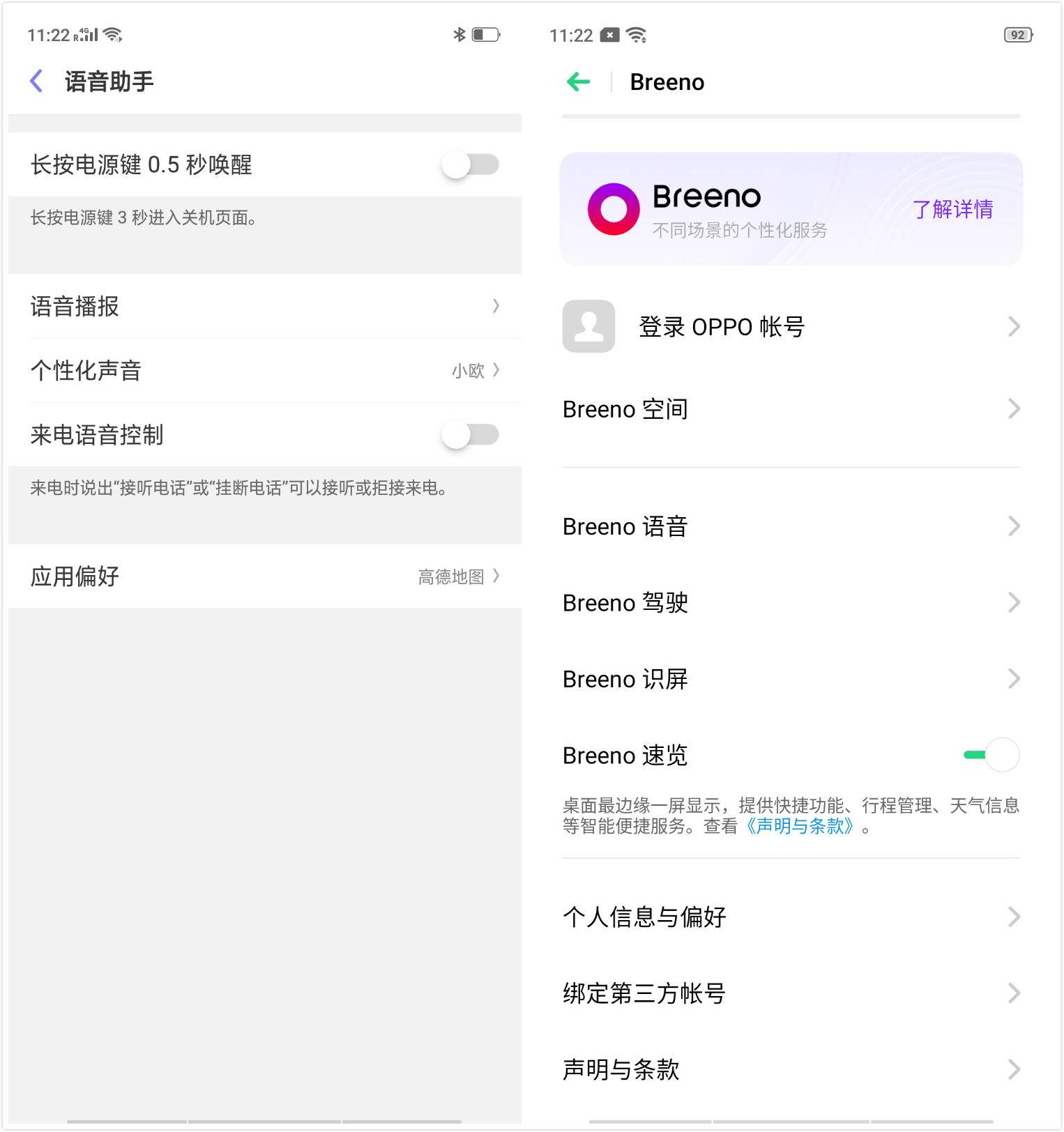Click the back arrow on 语音助手 screen
Image resolution: width=1064 pixels, height=1132 pixels.
click(36, 82)
